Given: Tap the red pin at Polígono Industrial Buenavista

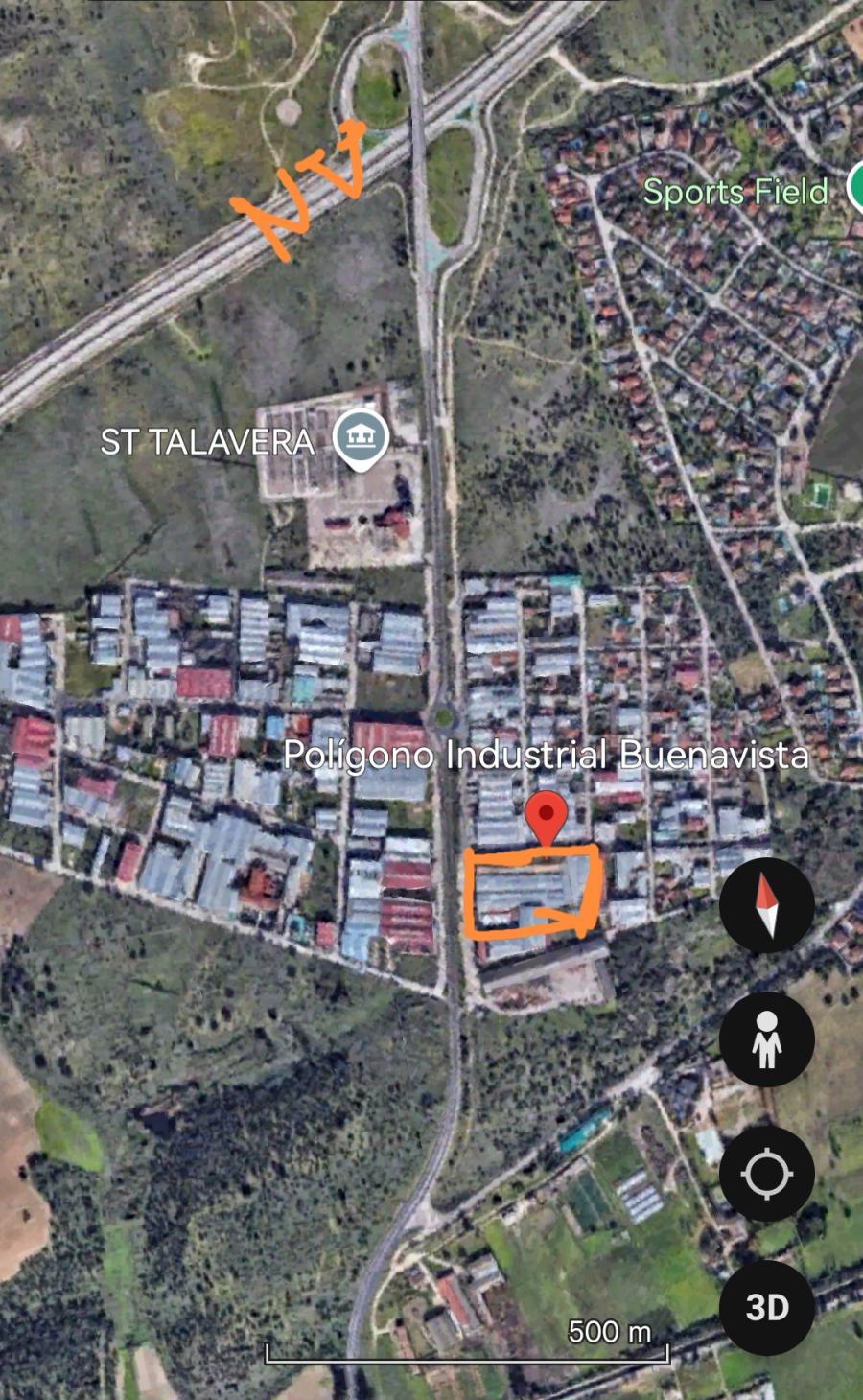Looking at the screenshot, I should coord(547,820).
